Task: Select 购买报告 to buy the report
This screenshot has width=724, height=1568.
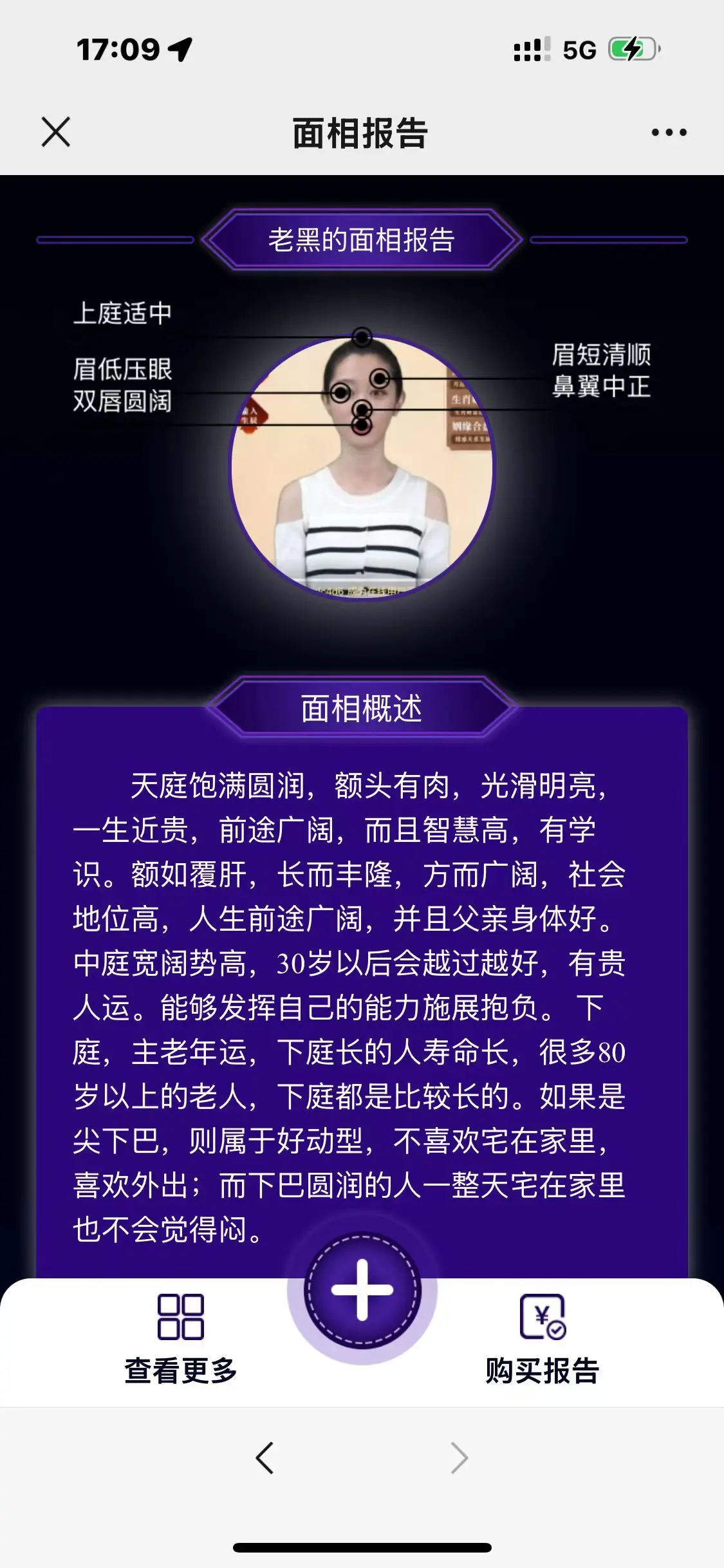Action: [x=543, y=1339]
